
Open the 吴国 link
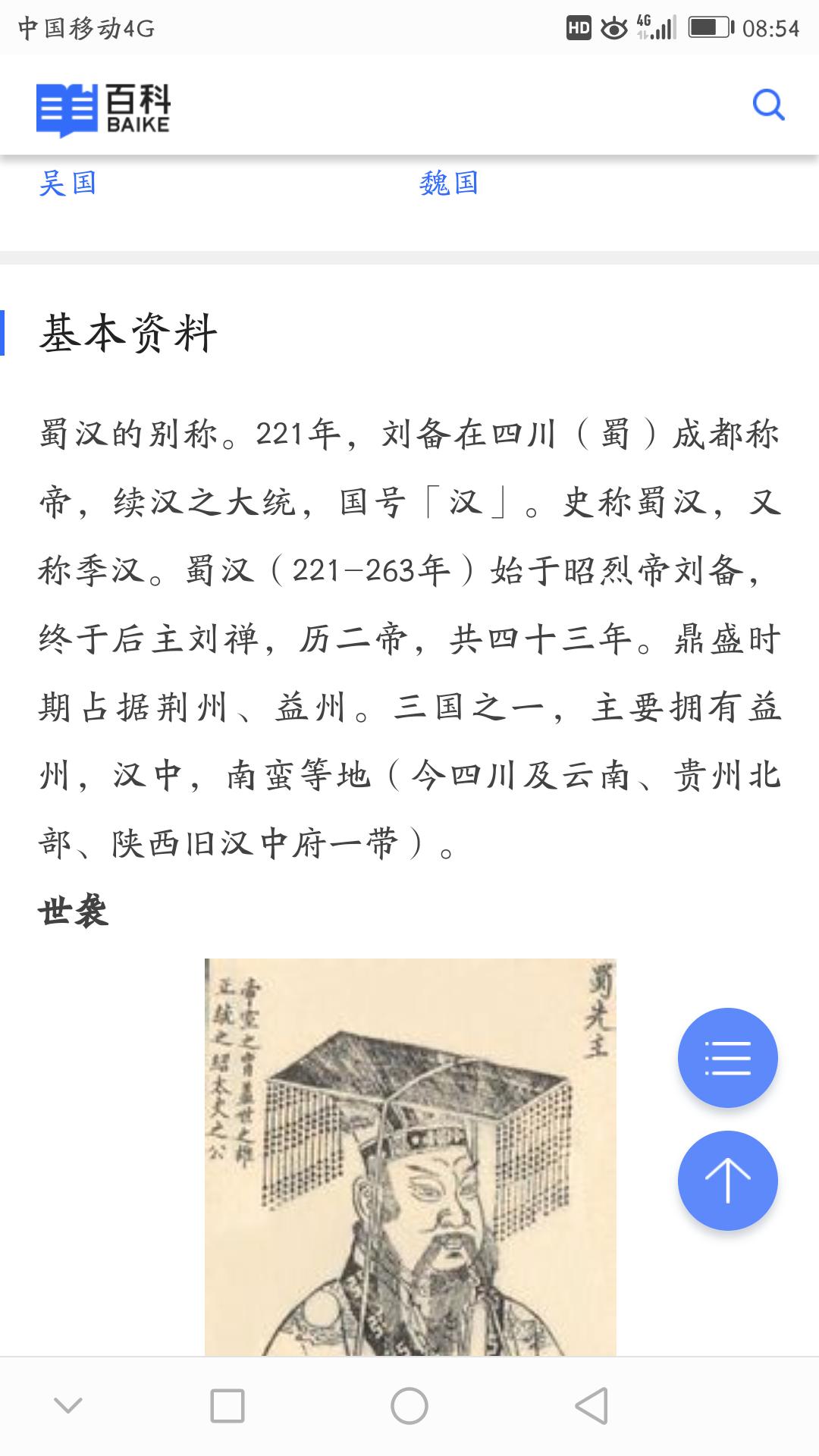click(68, 184)
